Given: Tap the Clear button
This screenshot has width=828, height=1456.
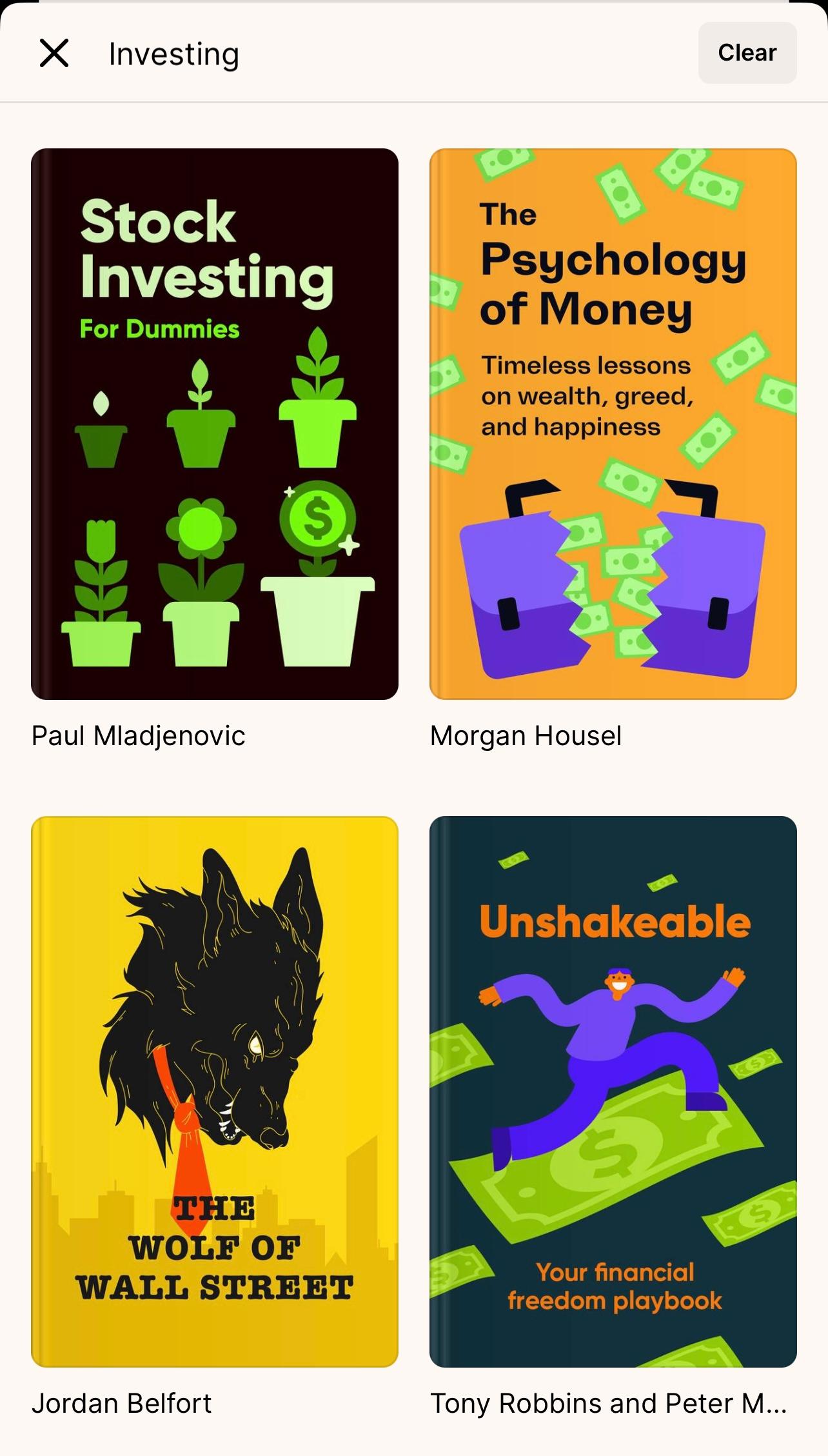Looking at the screenshot, I should (747, 53).
